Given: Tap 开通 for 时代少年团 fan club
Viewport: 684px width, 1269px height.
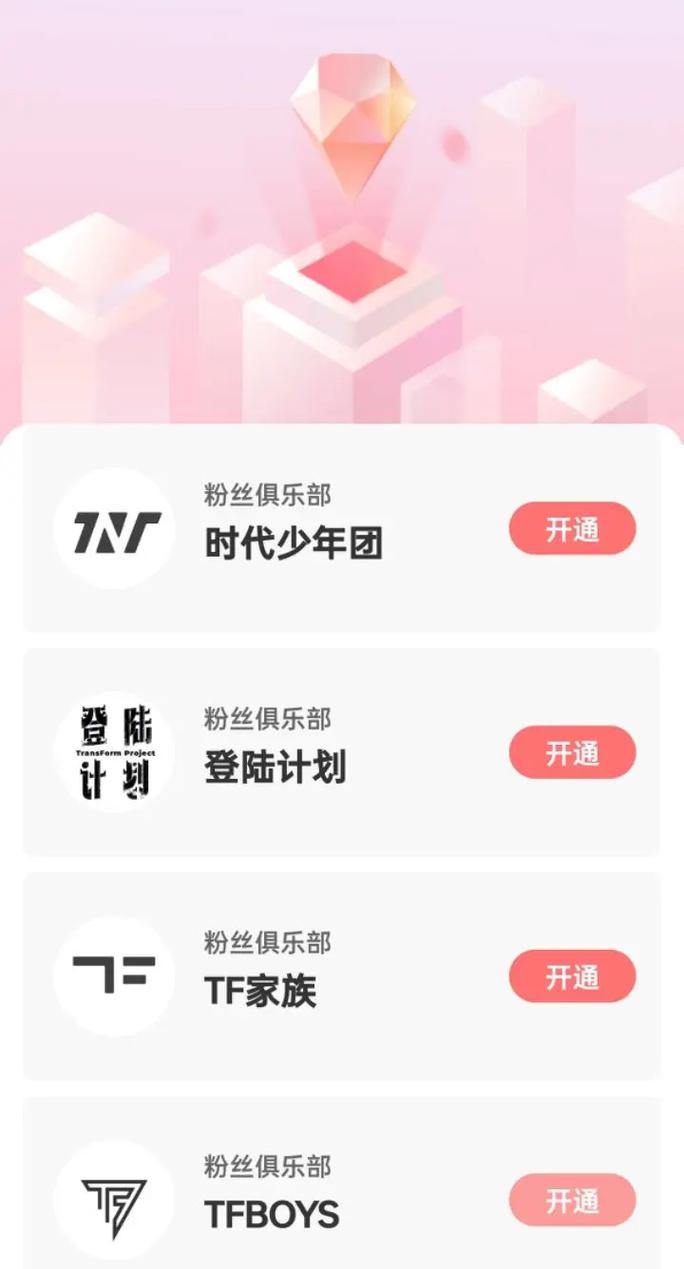Looking at the screenshot, I should click(572, 528).
